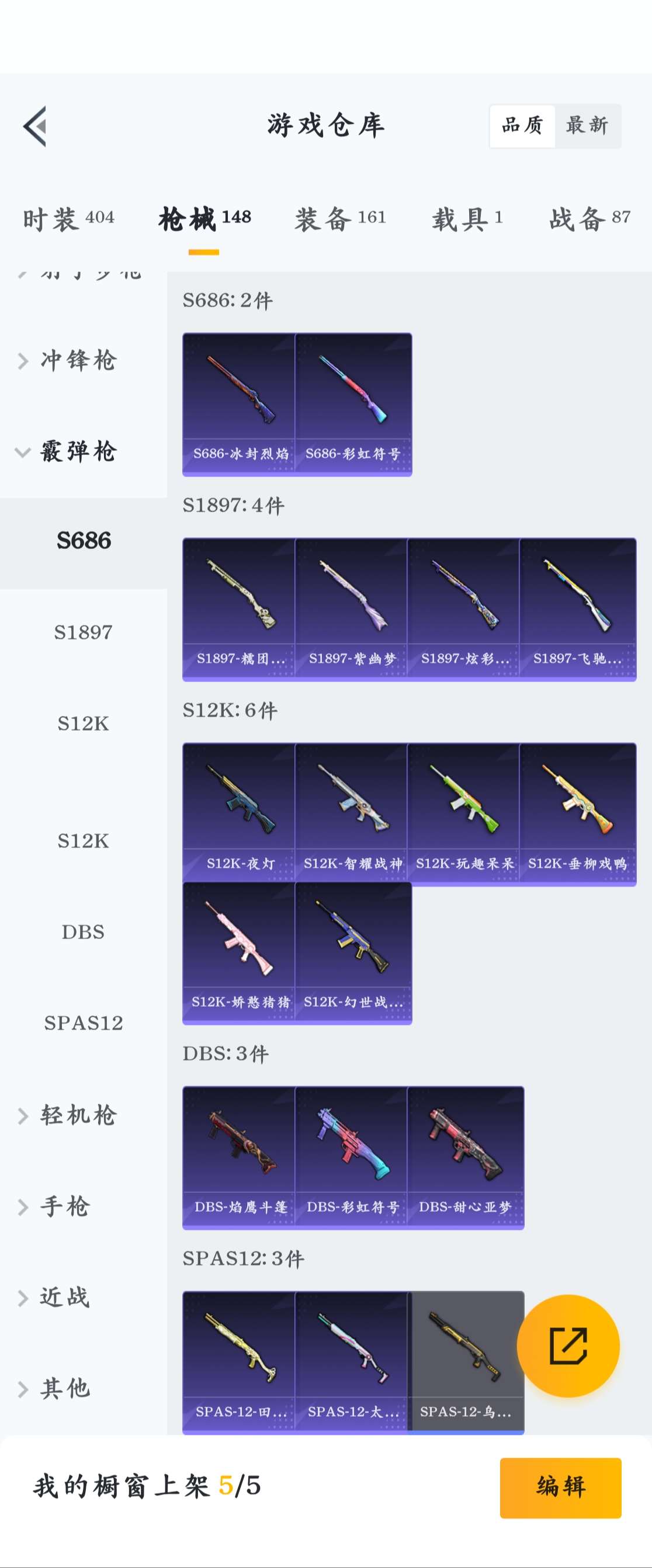Viewport: 652px width, 1568px height.
Task: Open the DBS-甜心亚梦 skin
Action: [x=465, y=1156]
